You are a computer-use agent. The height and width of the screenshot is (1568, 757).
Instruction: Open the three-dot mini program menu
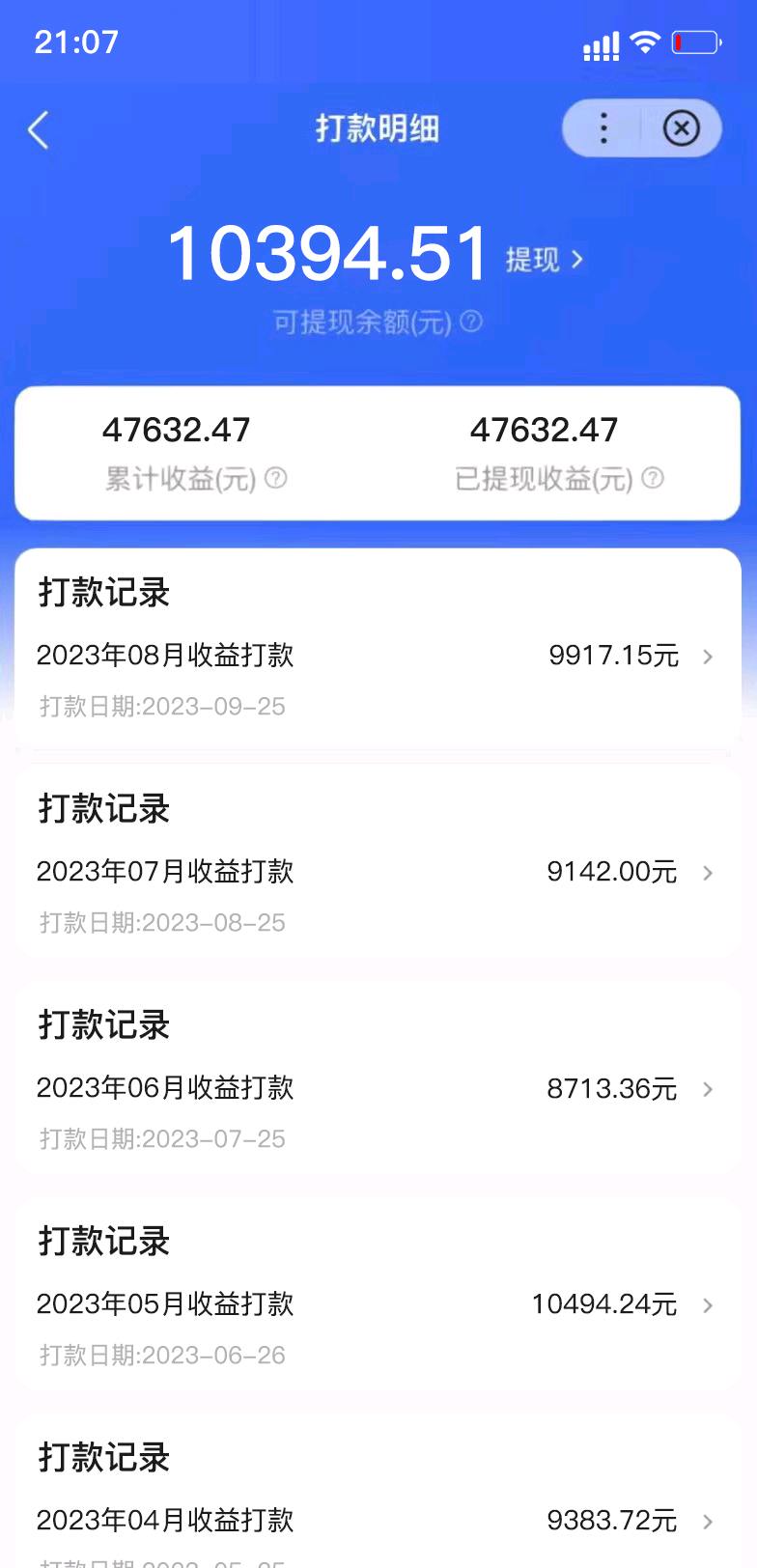tap(604, 128)
